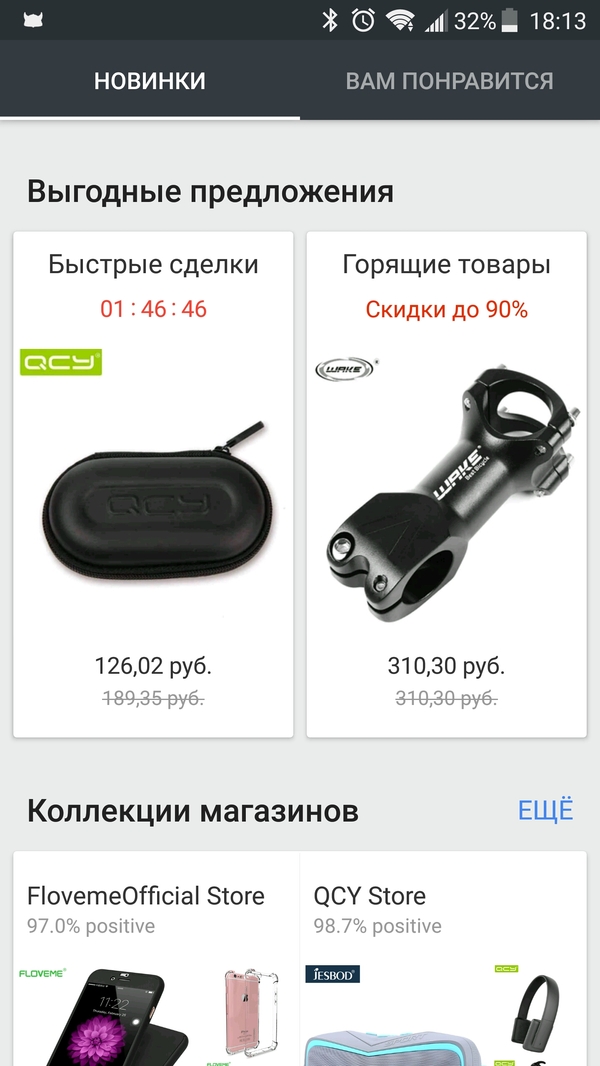The height and width of the screenshot is (1066, 600).
Task: Switch to the НОВИНКИ tab
Action: coord(150,81)
